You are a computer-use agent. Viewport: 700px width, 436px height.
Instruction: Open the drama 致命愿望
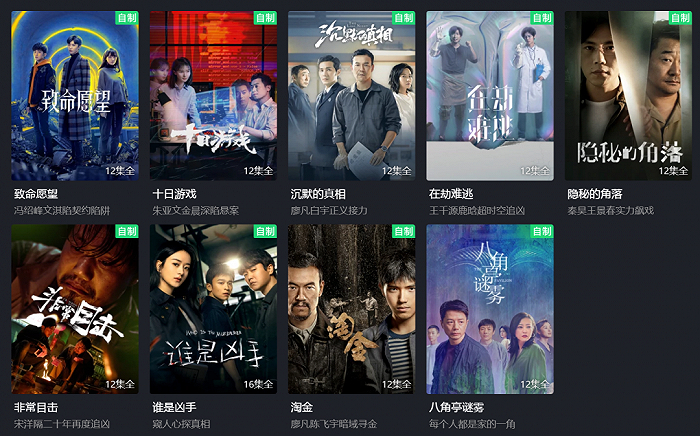(x=75, y=96)
